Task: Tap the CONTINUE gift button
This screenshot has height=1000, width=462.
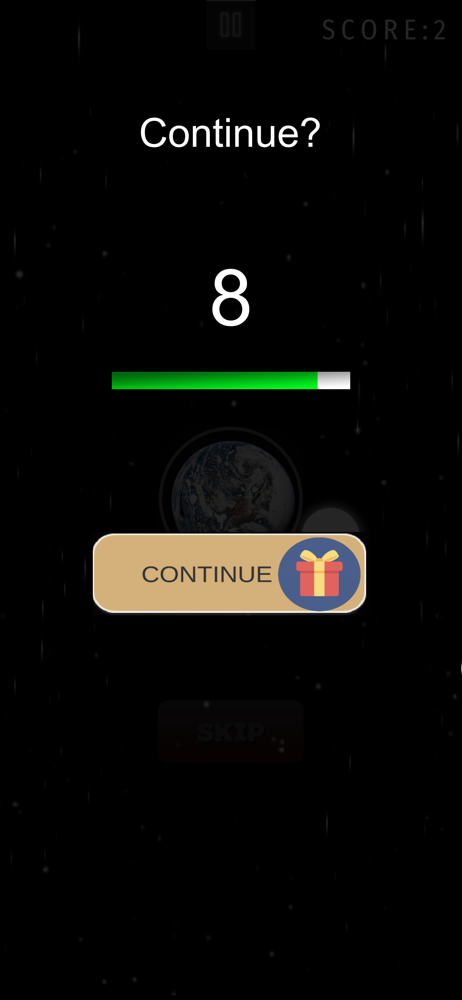Action: pyautogui.click(x=230, y=573)
